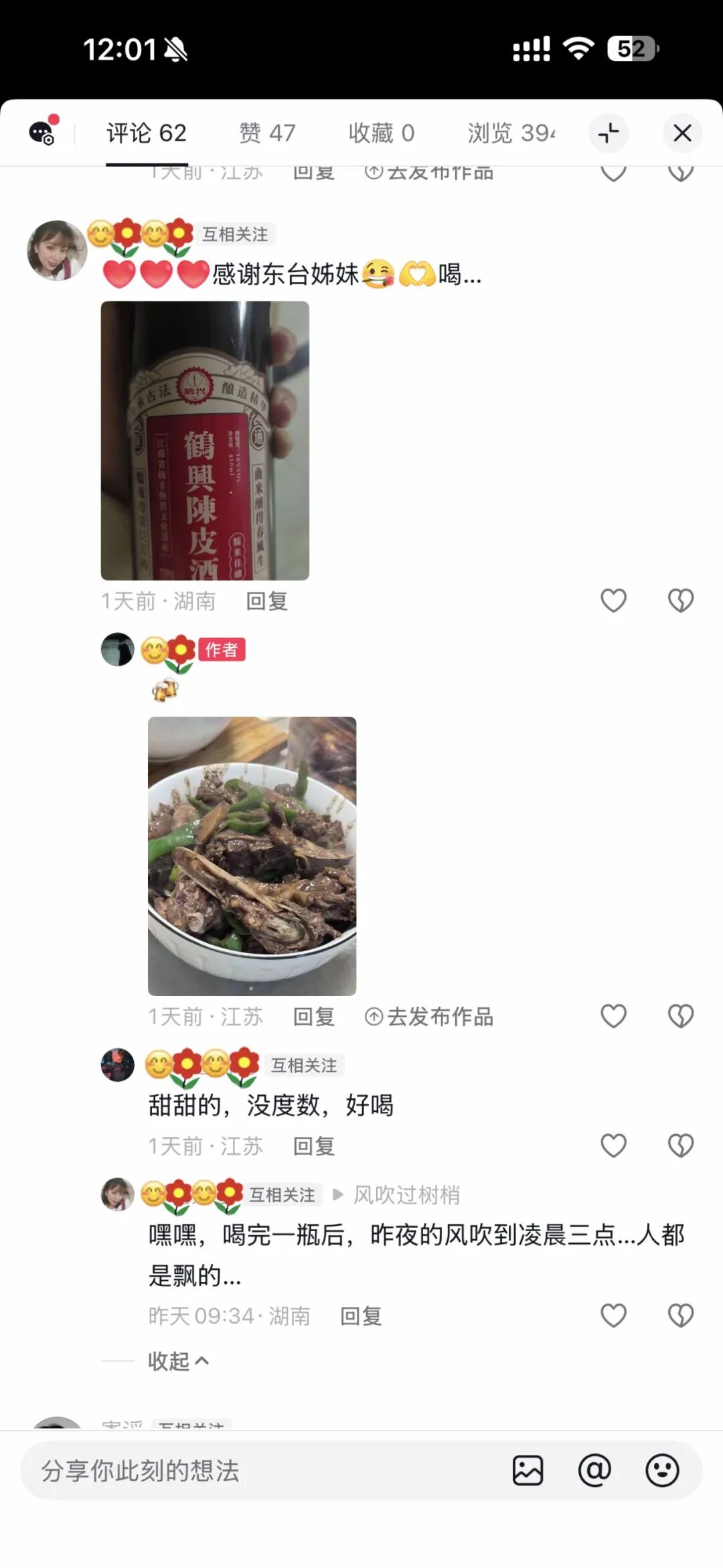Collapse replies with 收起
723x1568 pixels.
coord(177,1361)
